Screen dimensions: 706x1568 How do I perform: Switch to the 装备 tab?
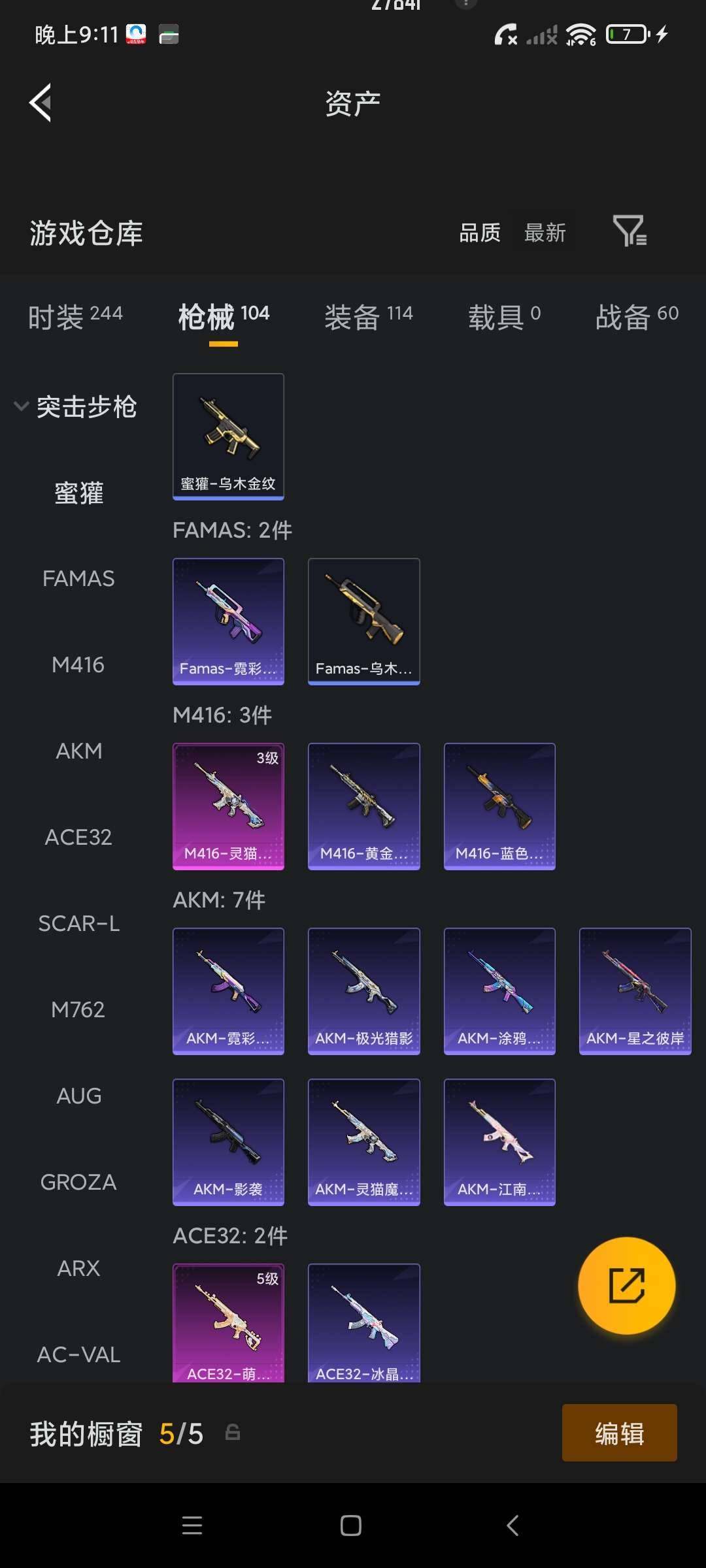click(x=368, y=318)
